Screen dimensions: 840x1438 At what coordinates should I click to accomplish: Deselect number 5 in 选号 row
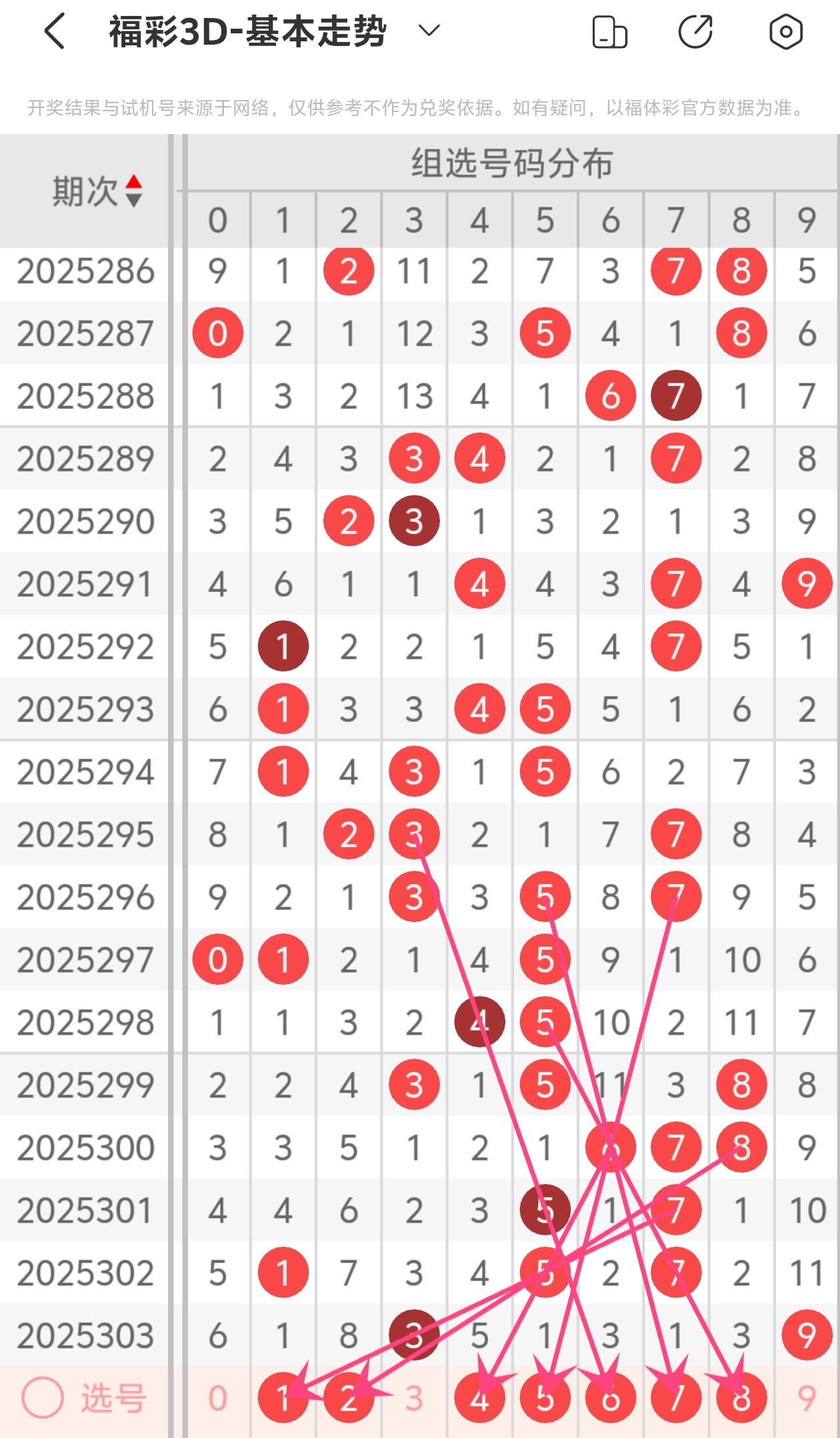click(545, 1398)
